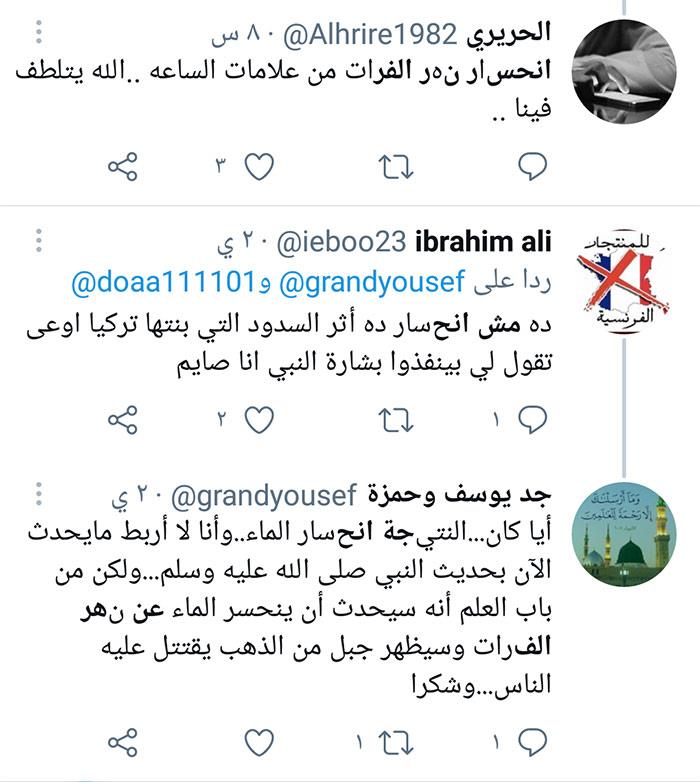Retweet ibrahim ali's post
700x782 pixels.
click(397, 417)
